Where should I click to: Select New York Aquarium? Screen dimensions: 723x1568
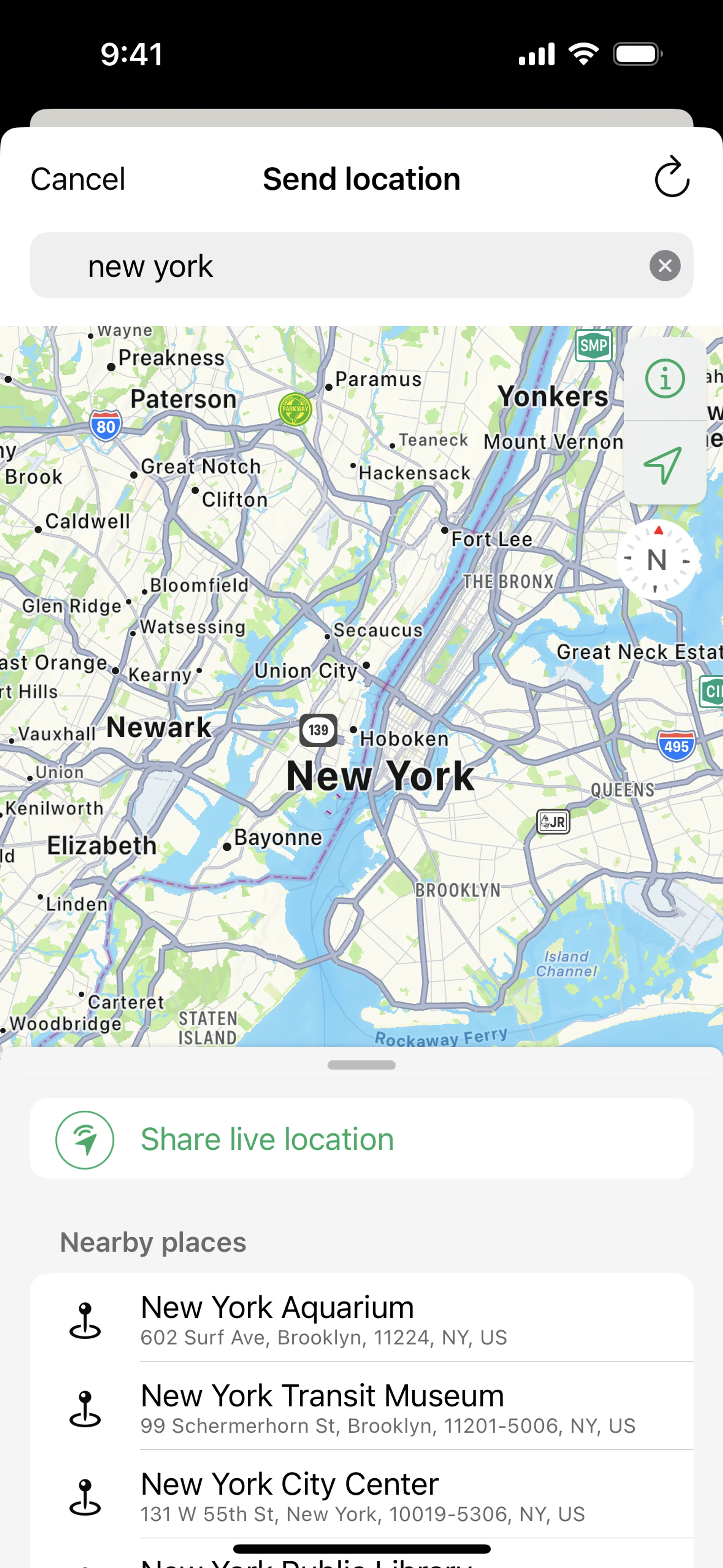click(361, 1319)
